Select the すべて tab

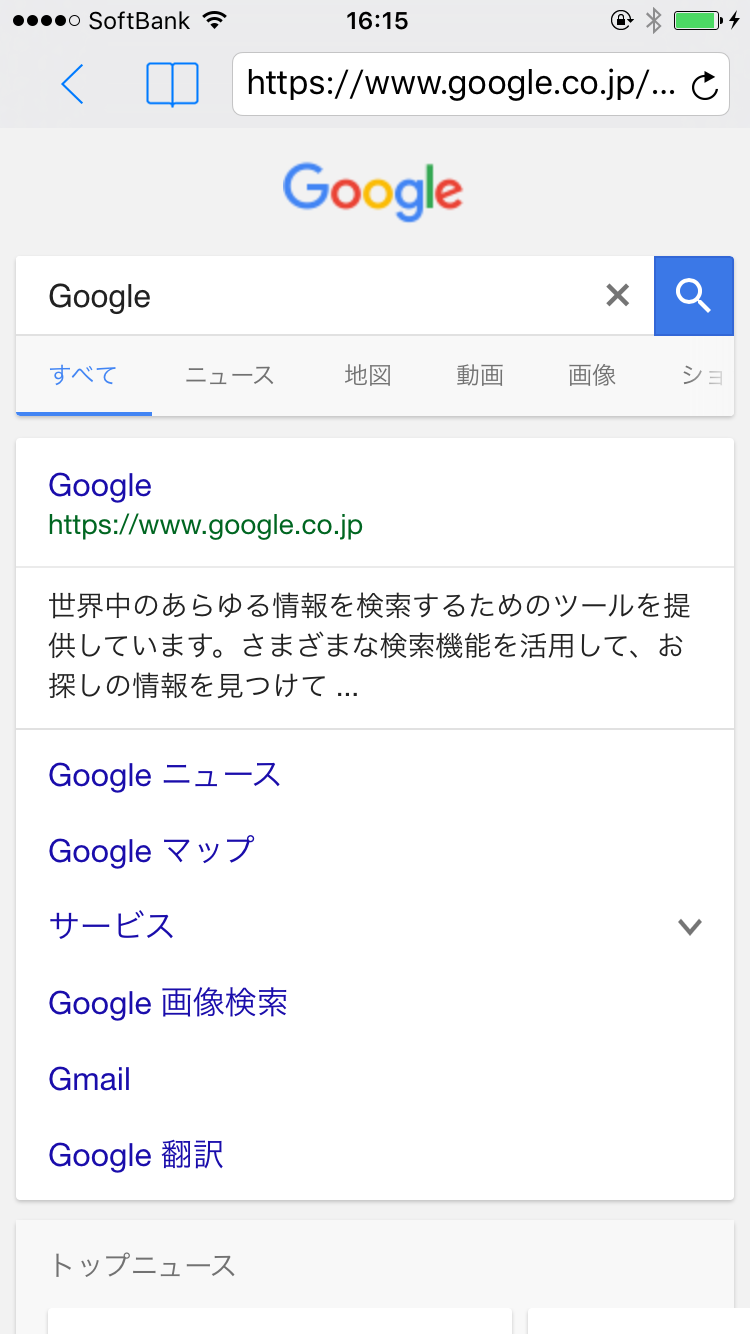pyautogui.click(x=84, y=375)
